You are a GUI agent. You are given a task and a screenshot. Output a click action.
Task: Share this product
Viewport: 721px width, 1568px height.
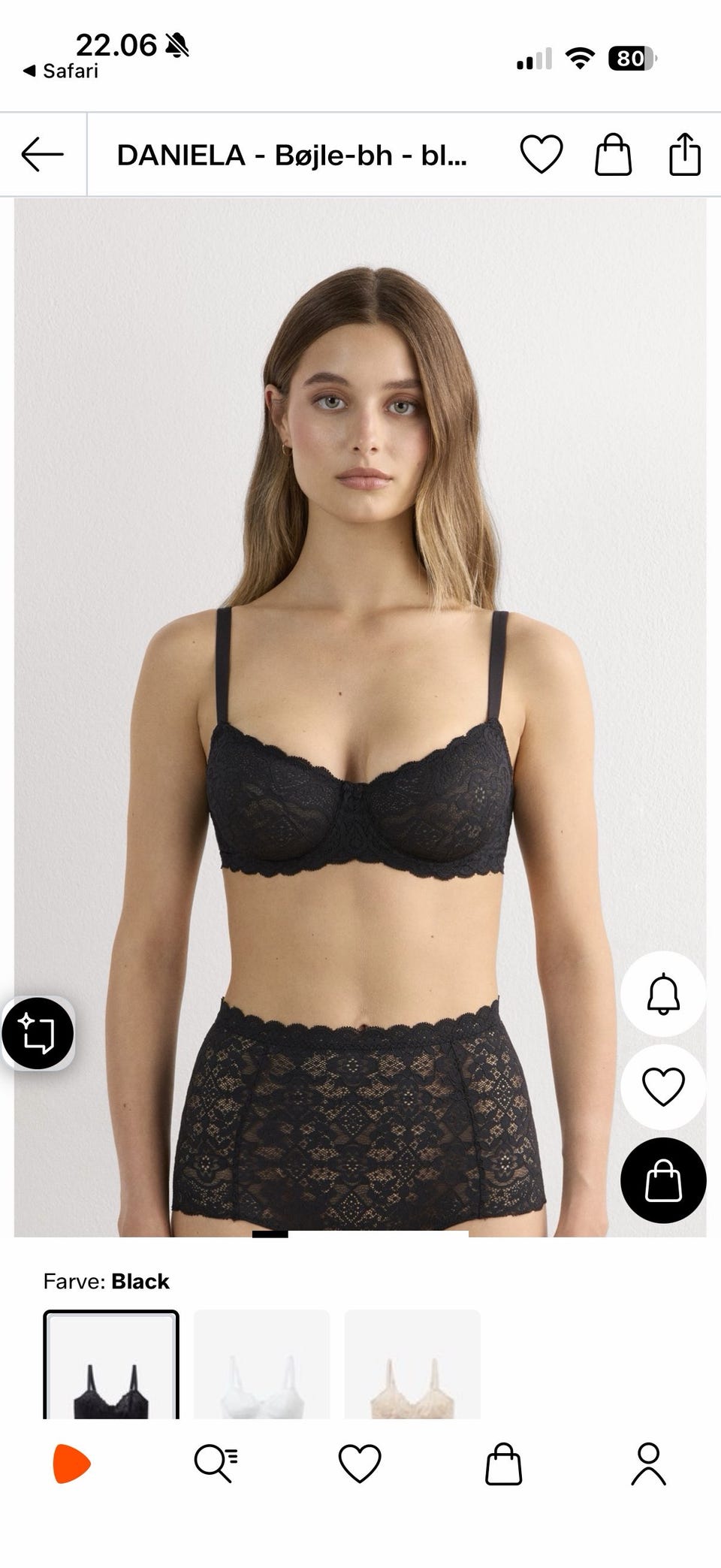685,155
